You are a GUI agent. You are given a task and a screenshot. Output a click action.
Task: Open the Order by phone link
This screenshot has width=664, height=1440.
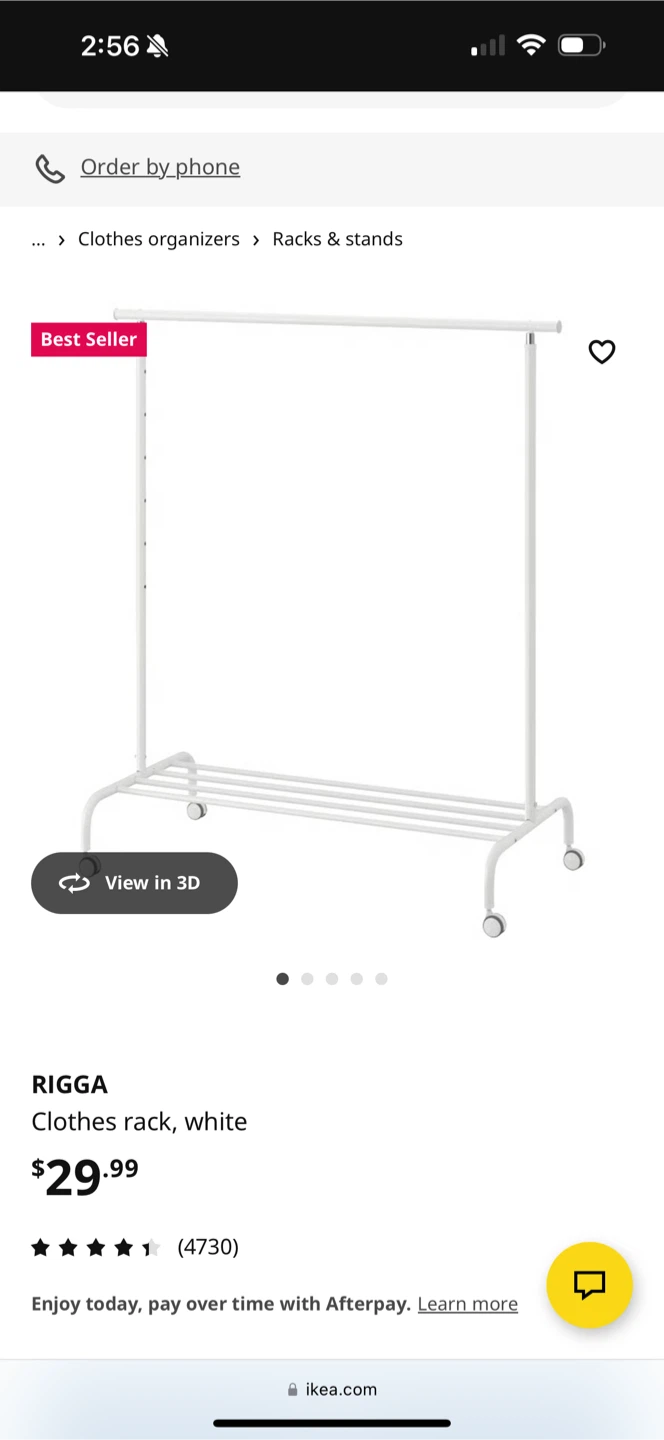pos(160,167)
